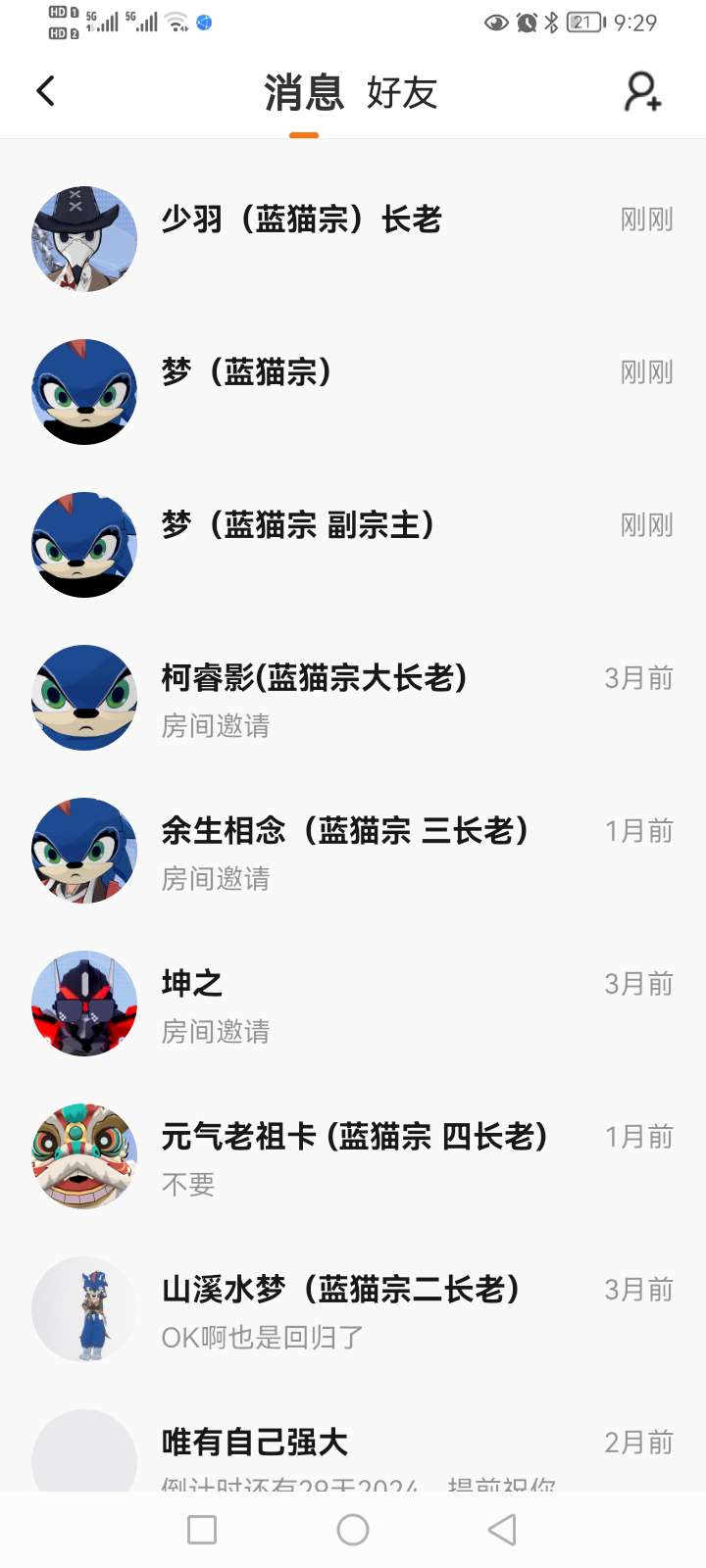Tap the system home button
Screen dimensions: 706x1568
click(x=353, y=1530)
